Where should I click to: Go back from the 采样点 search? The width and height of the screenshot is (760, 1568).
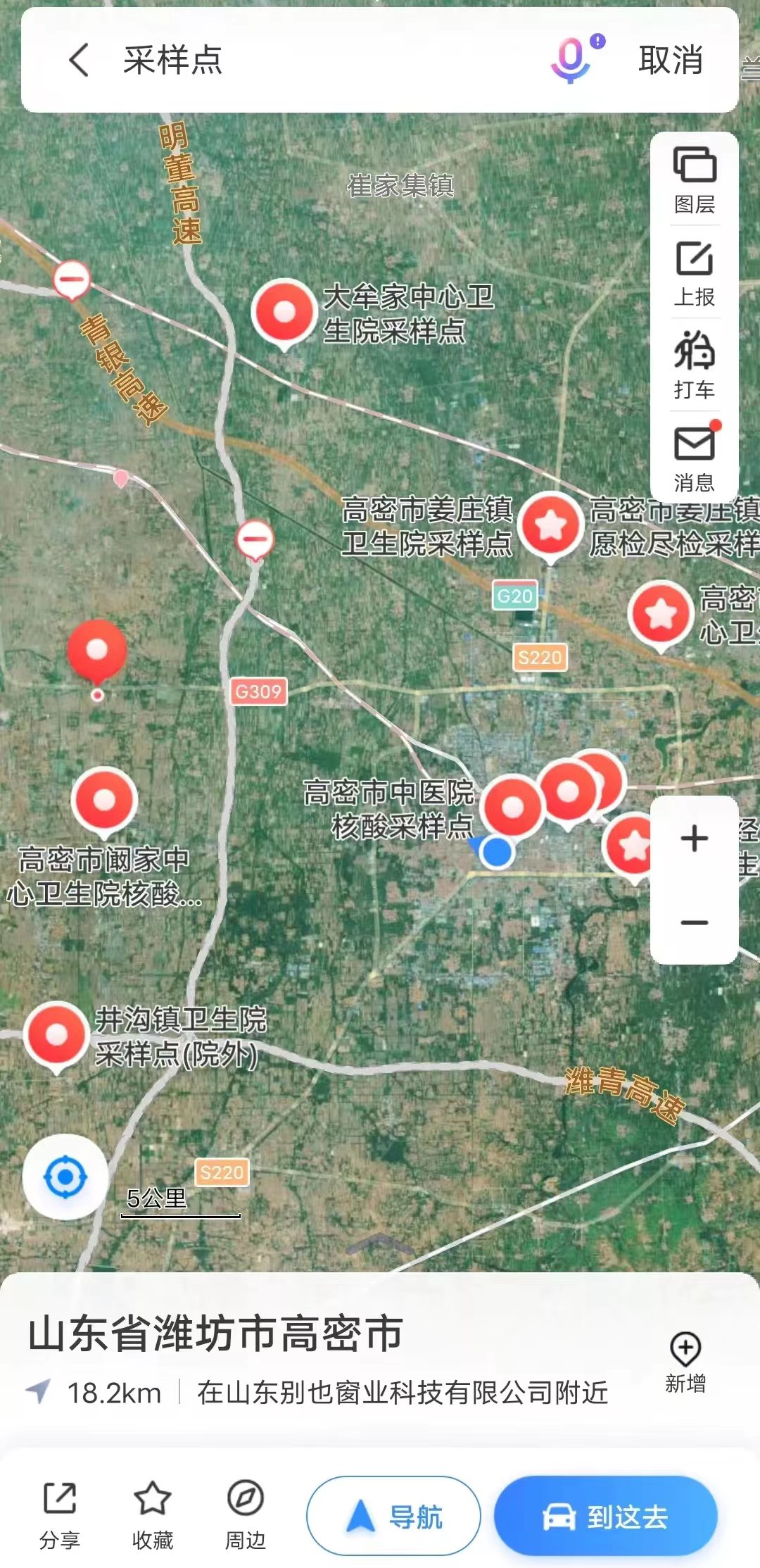(79, 60)
